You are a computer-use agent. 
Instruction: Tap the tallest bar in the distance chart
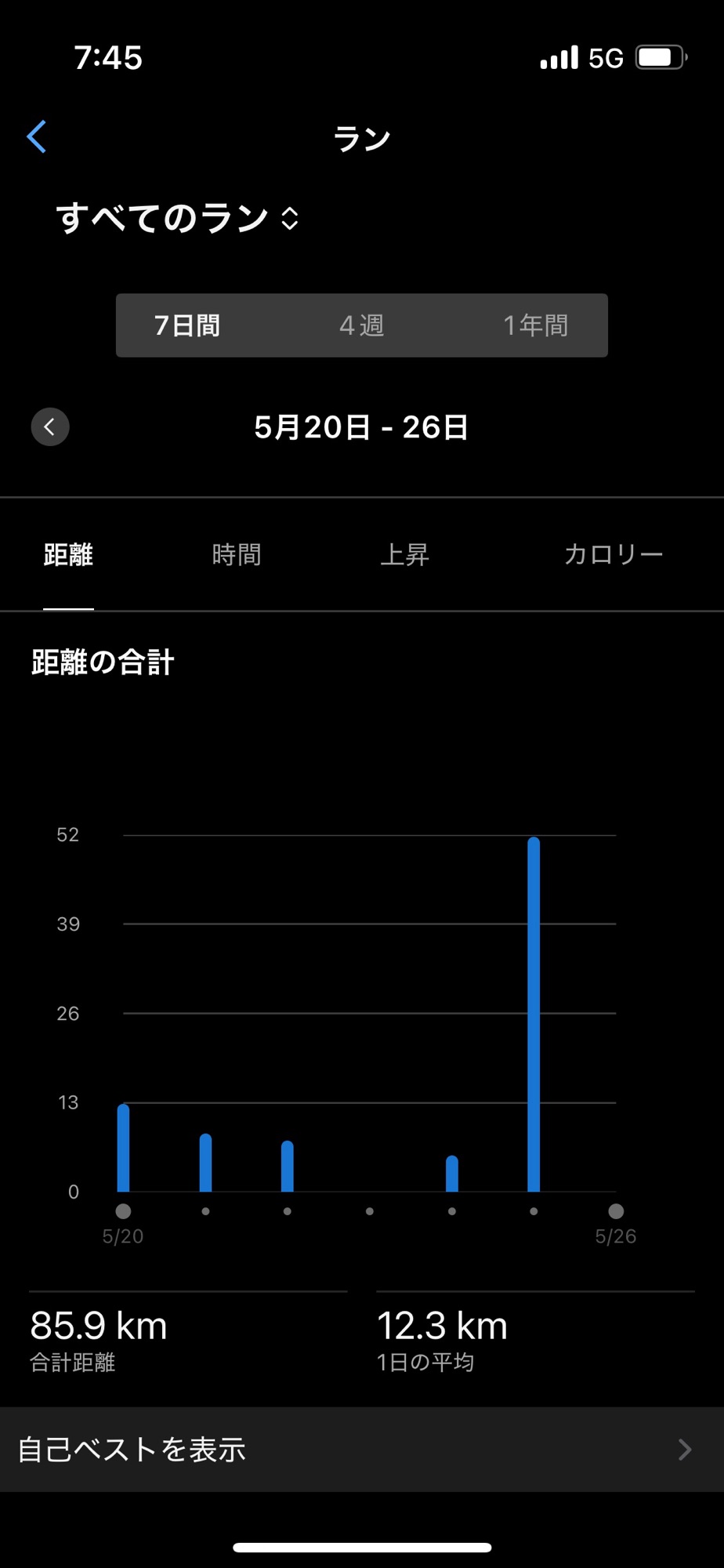(534, 1014)
